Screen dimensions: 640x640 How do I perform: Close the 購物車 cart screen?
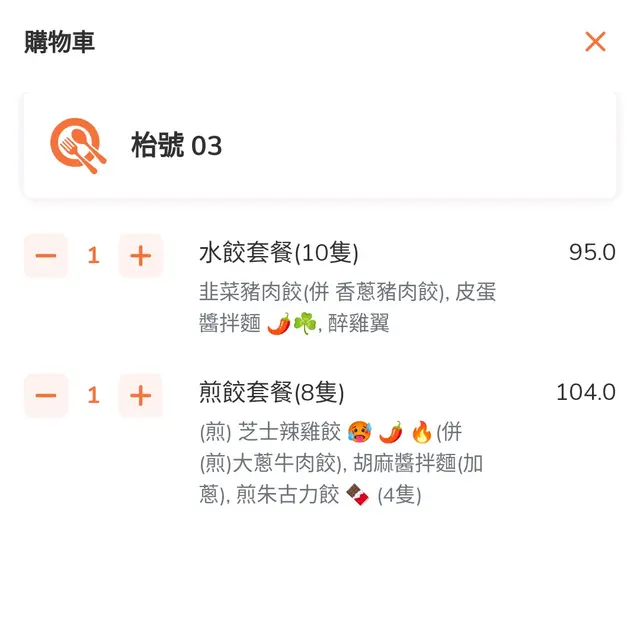tap(595, 41)
